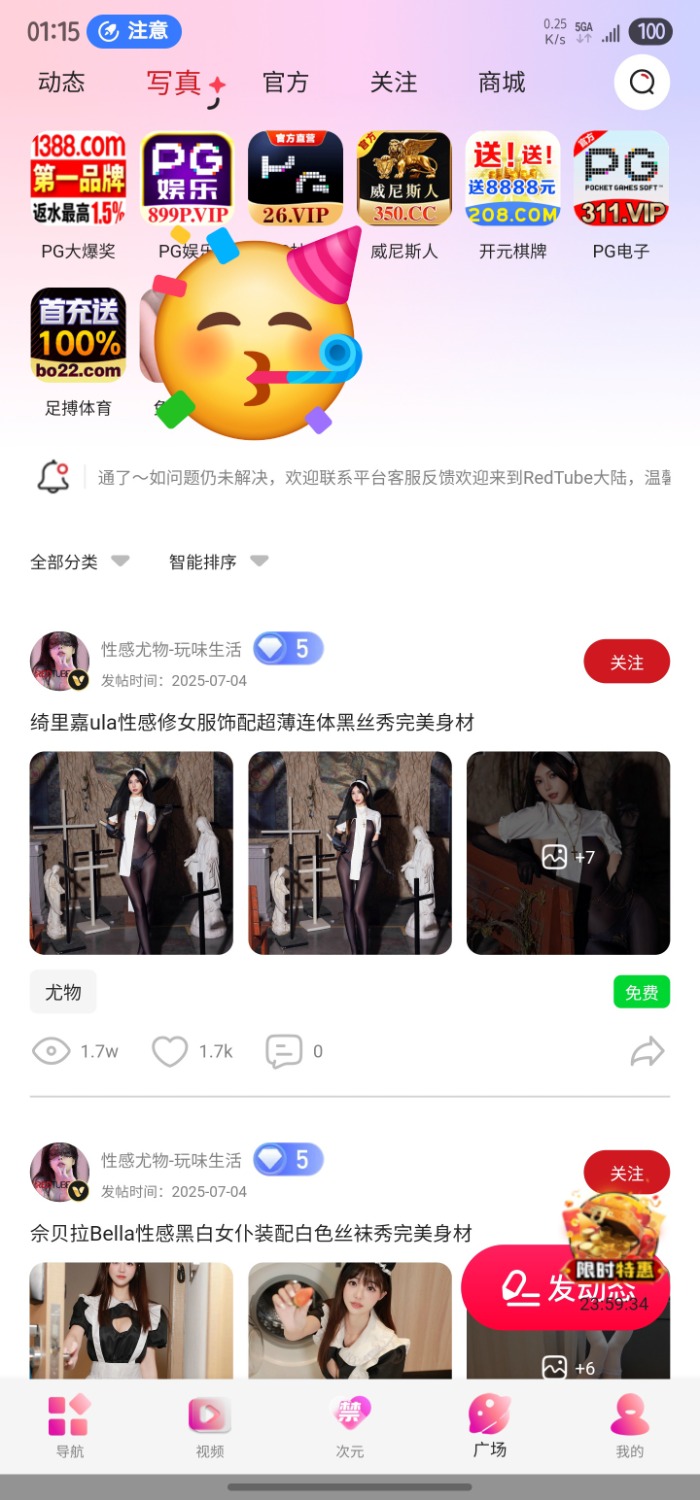This screenshot has width=700, height=1500.
Task: Select the 尤物 tag chip
Action: click(63, 992)
